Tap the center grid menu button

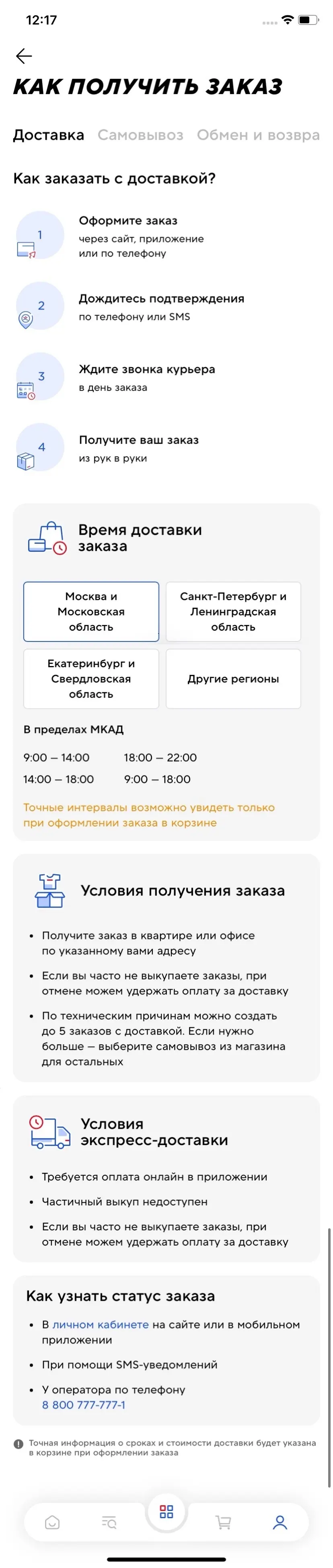166,1511
